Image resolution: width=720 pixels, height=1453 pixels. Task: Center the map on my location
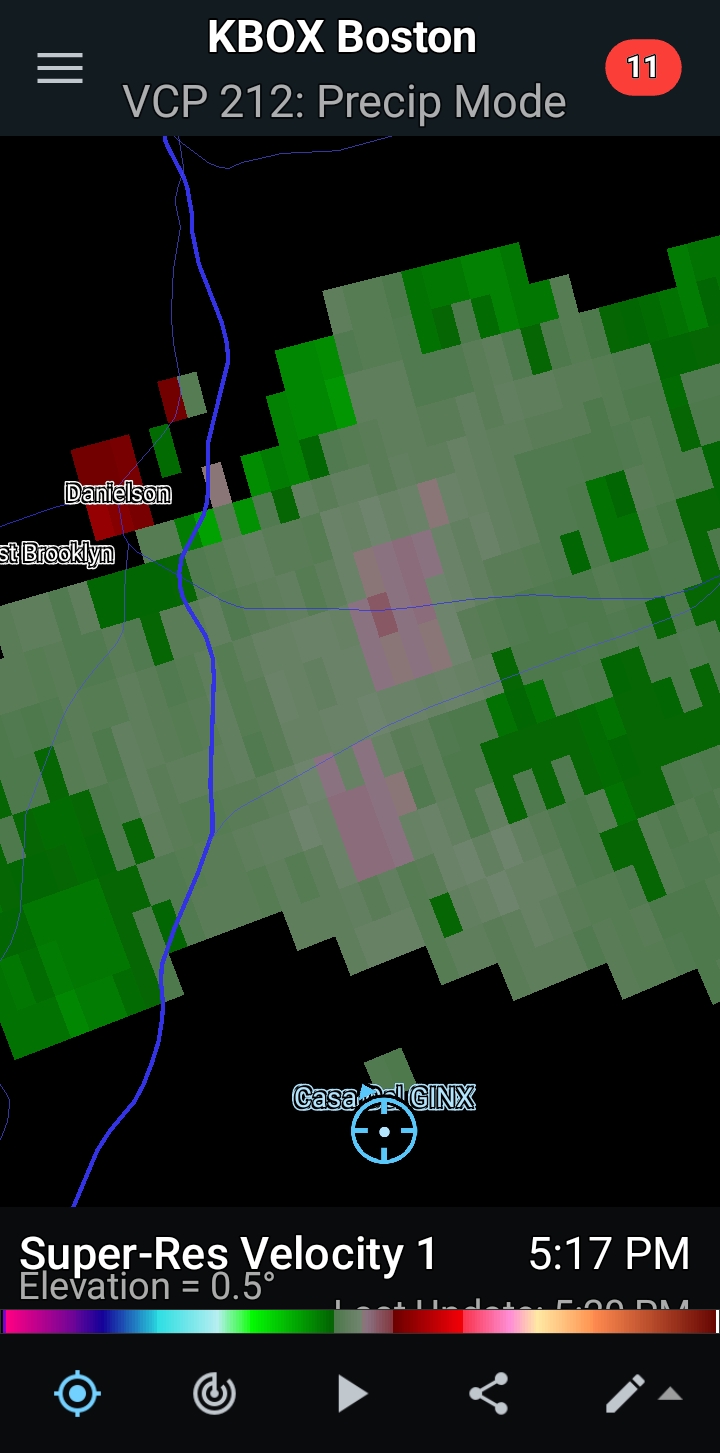pyautogui.click(x=78, y=1393)
